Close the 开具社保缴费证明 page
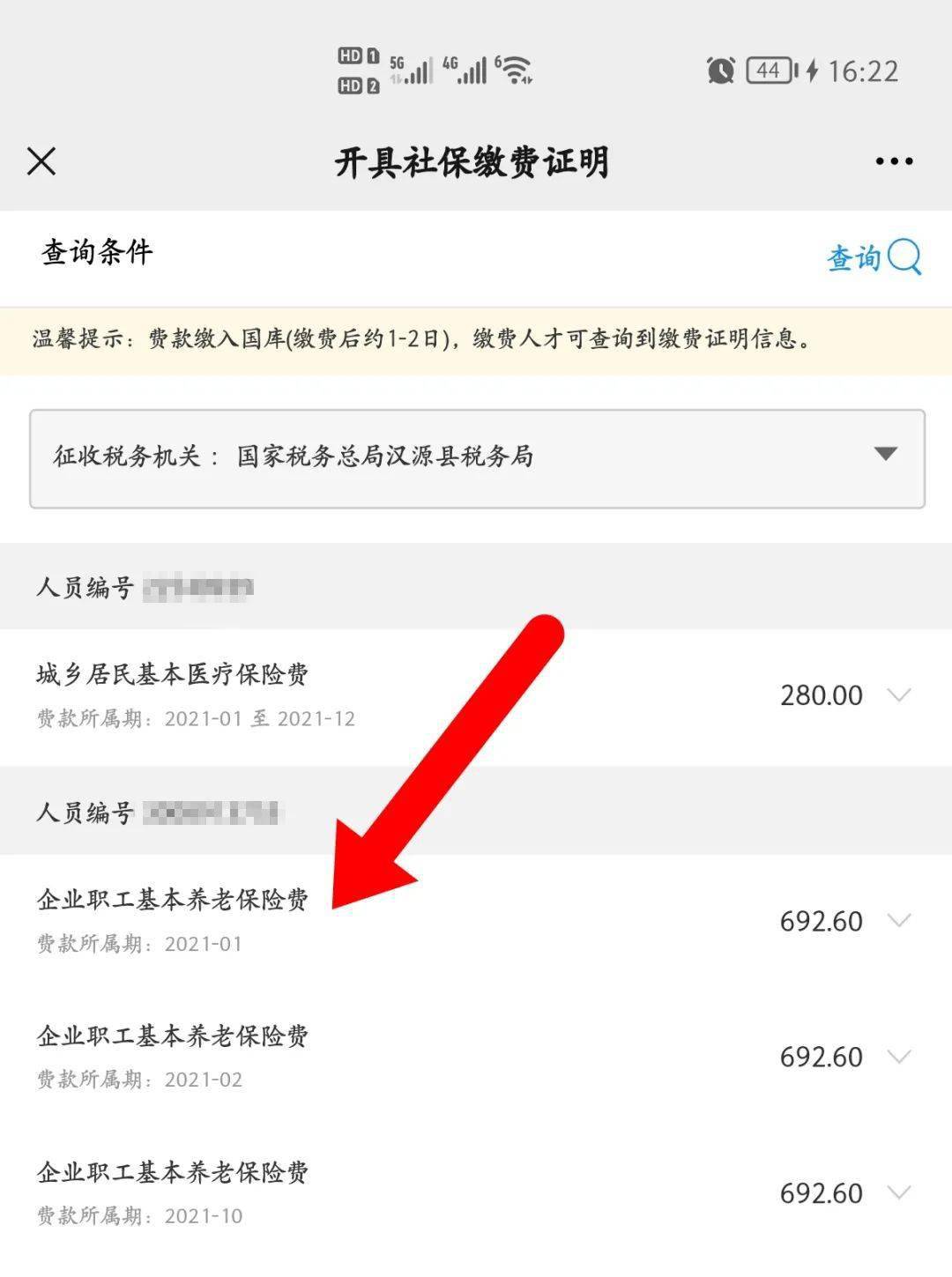952x1277 pixels. (41, 161)
